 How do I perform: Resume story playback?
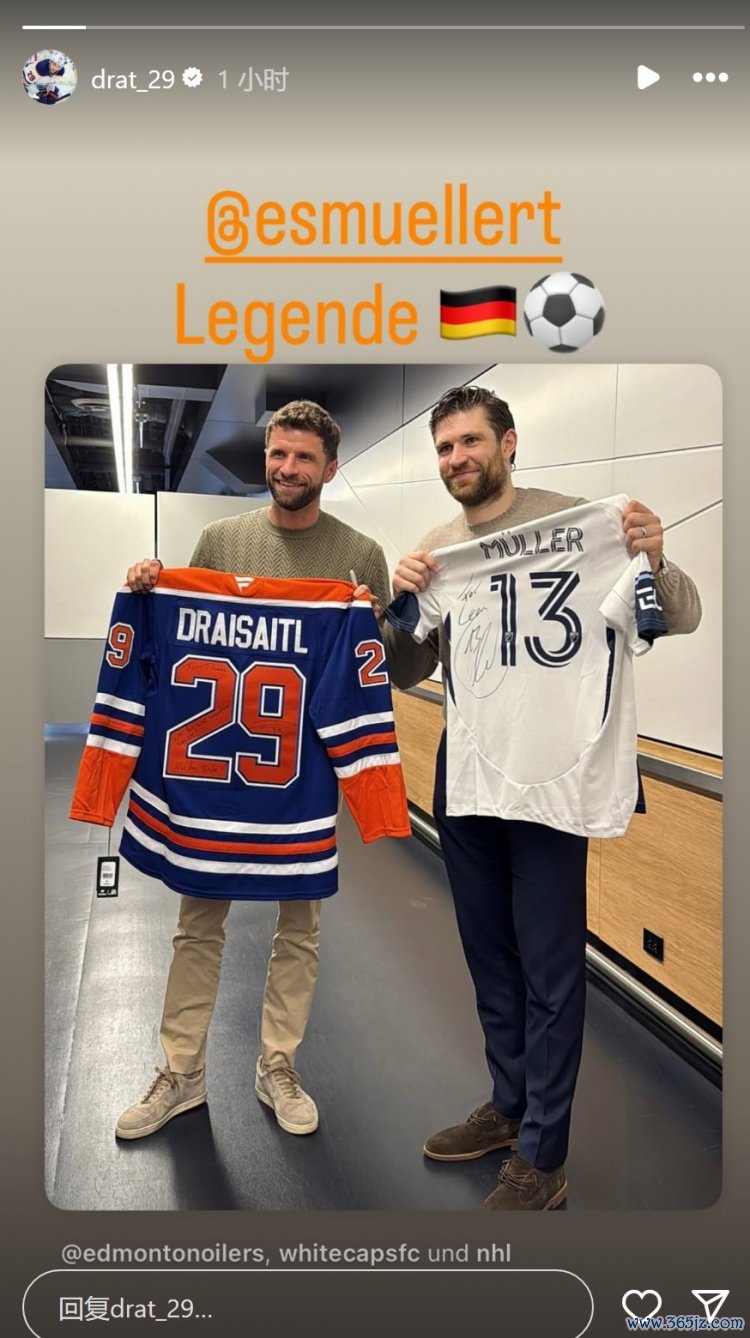(x=648, y=77)
